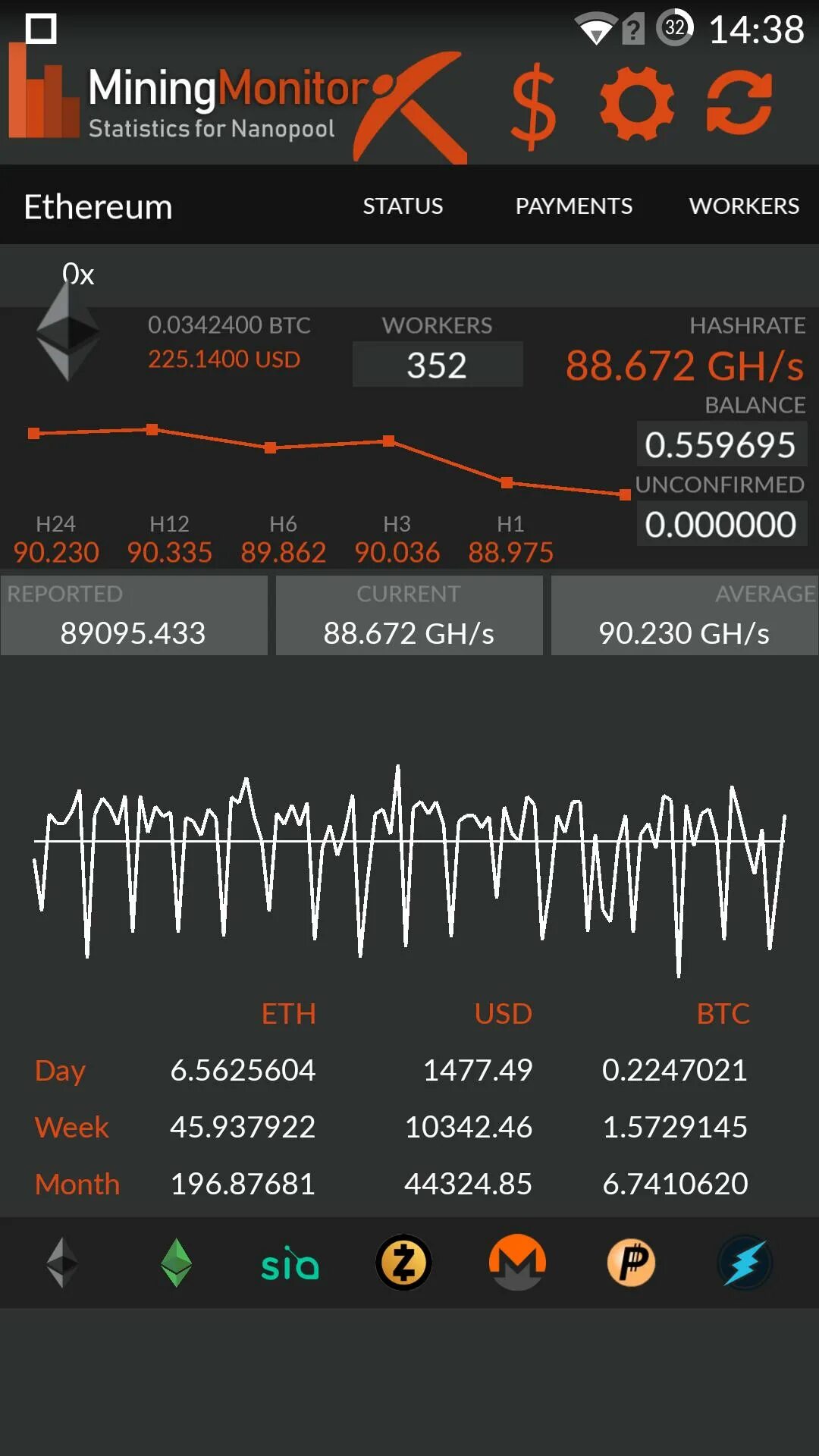Image resolution: width=819 pixels, height=1456 pixels.
Task: Switch to the WORKERS tab
Action: tap(743, 206)
